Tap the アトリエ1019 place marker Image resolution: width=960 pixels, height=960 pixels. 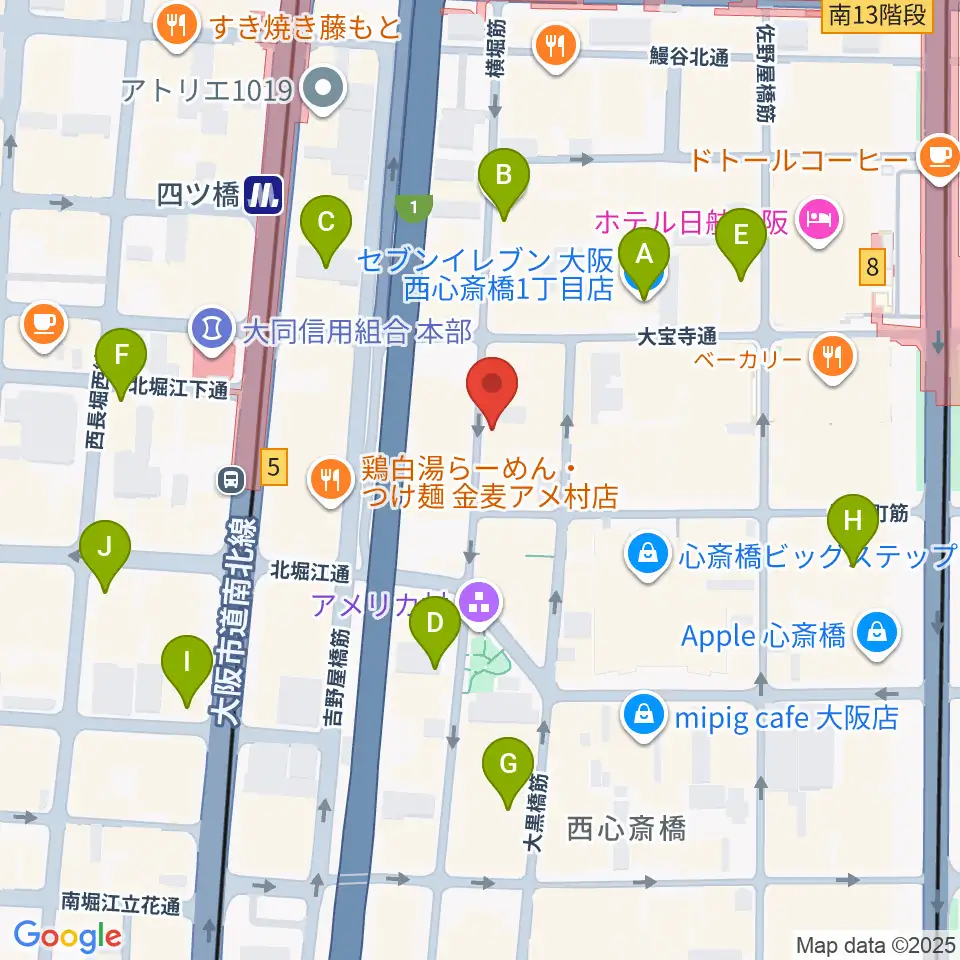(323, 89)
